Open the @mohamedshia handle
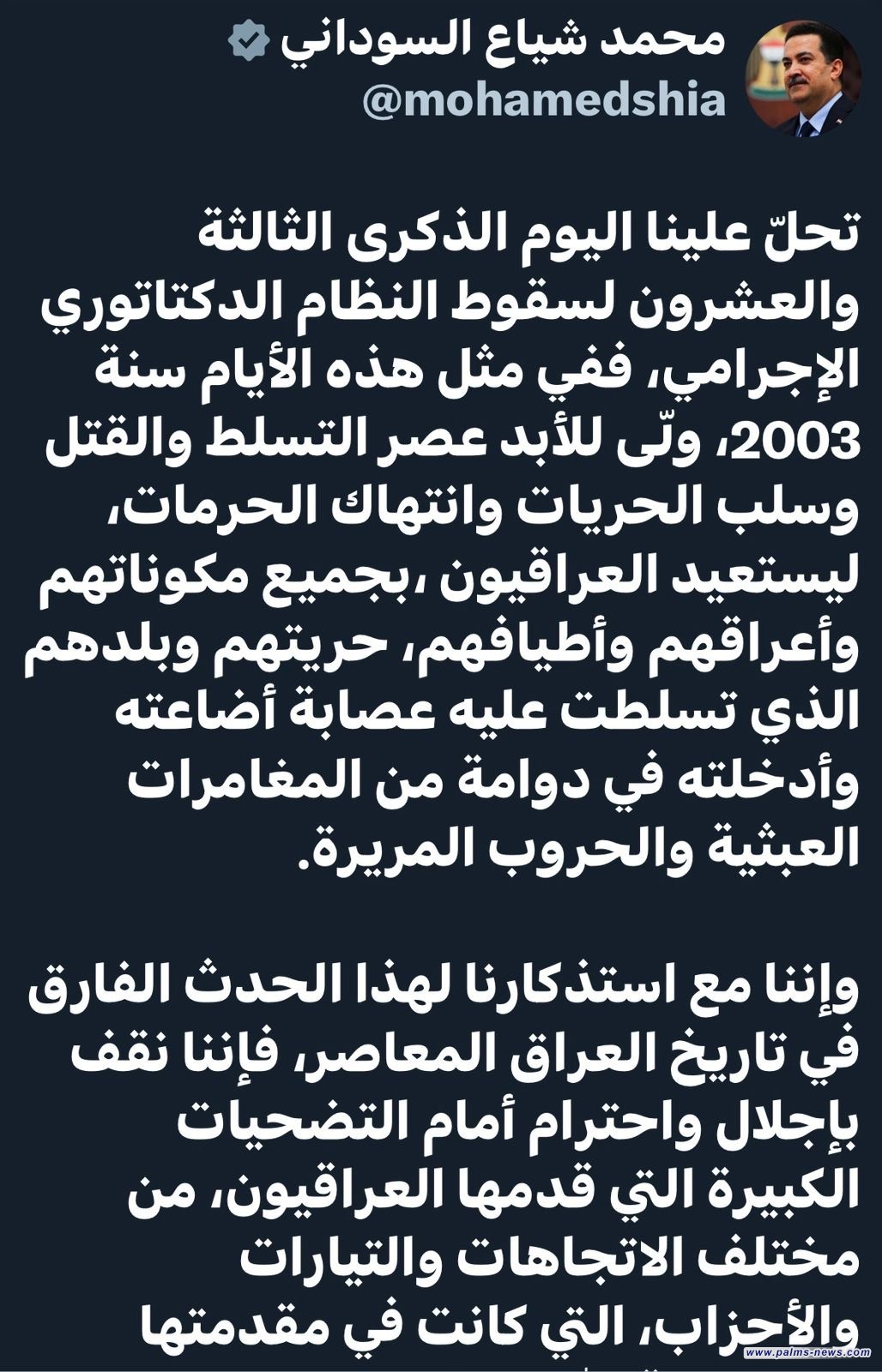Image resolution: width=882 pixels, height=1372 pixels. 544,102
